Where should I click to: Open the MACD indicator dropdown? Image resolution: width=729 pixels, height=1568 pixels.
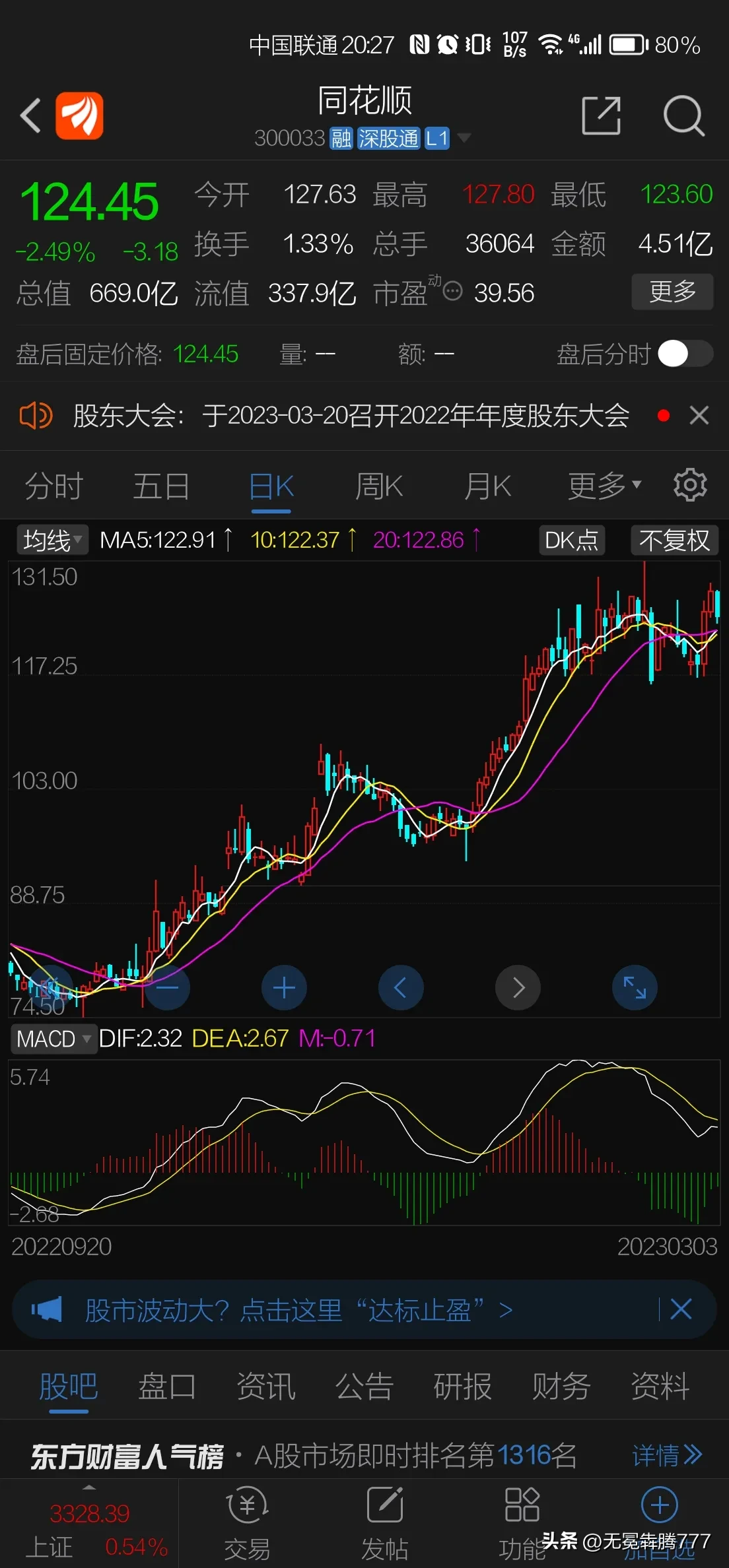[53, 1039]
